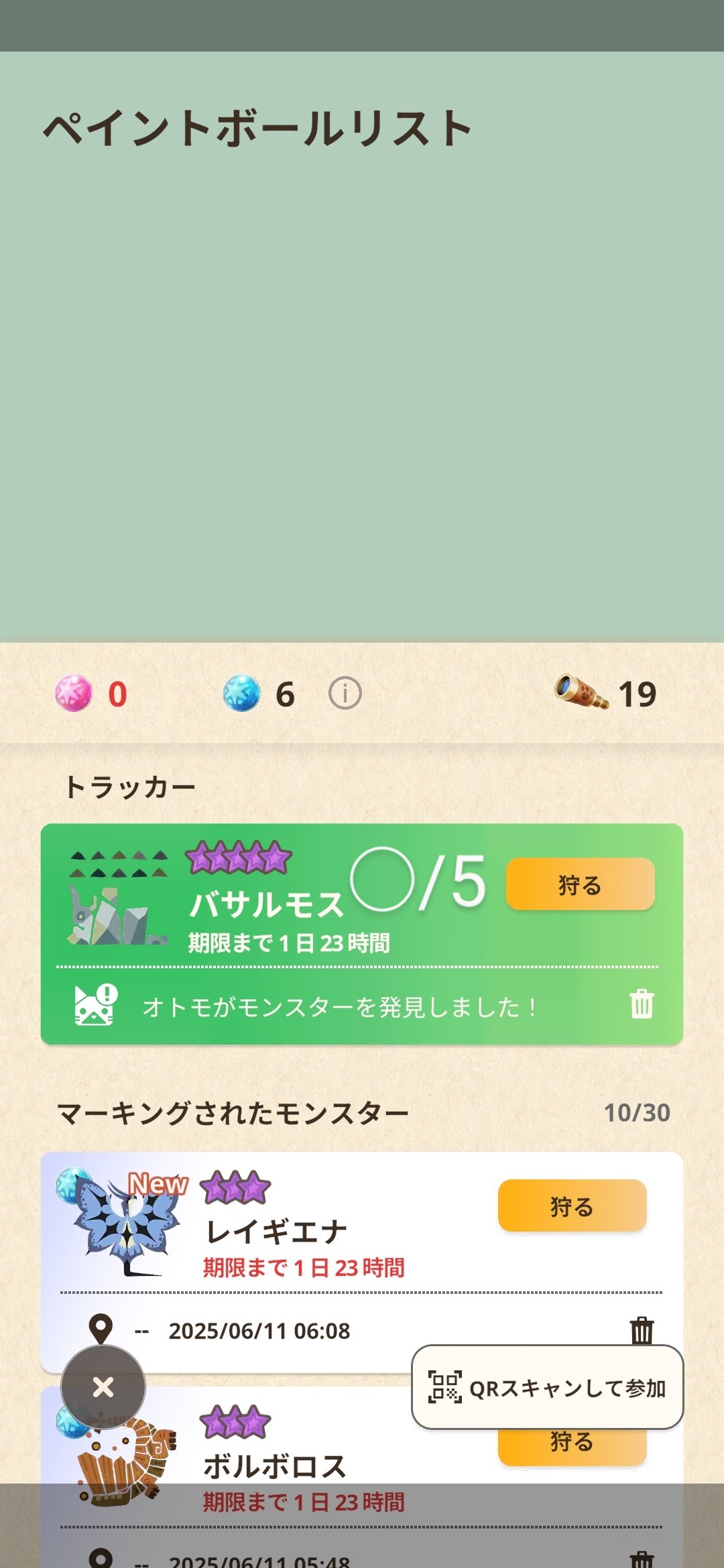This screenshot has height=1568, width=724.
Task: Delete the バサルモス tracker entry
Action: (x=641, y=1004)
